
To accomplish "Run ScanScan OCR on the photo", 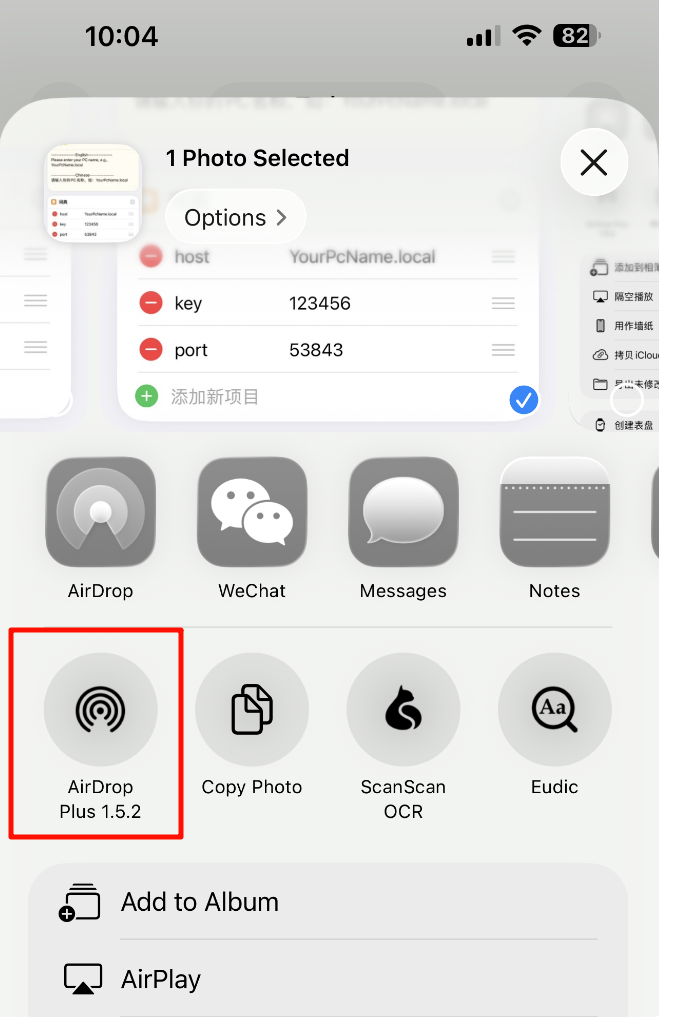I will 403,710.
